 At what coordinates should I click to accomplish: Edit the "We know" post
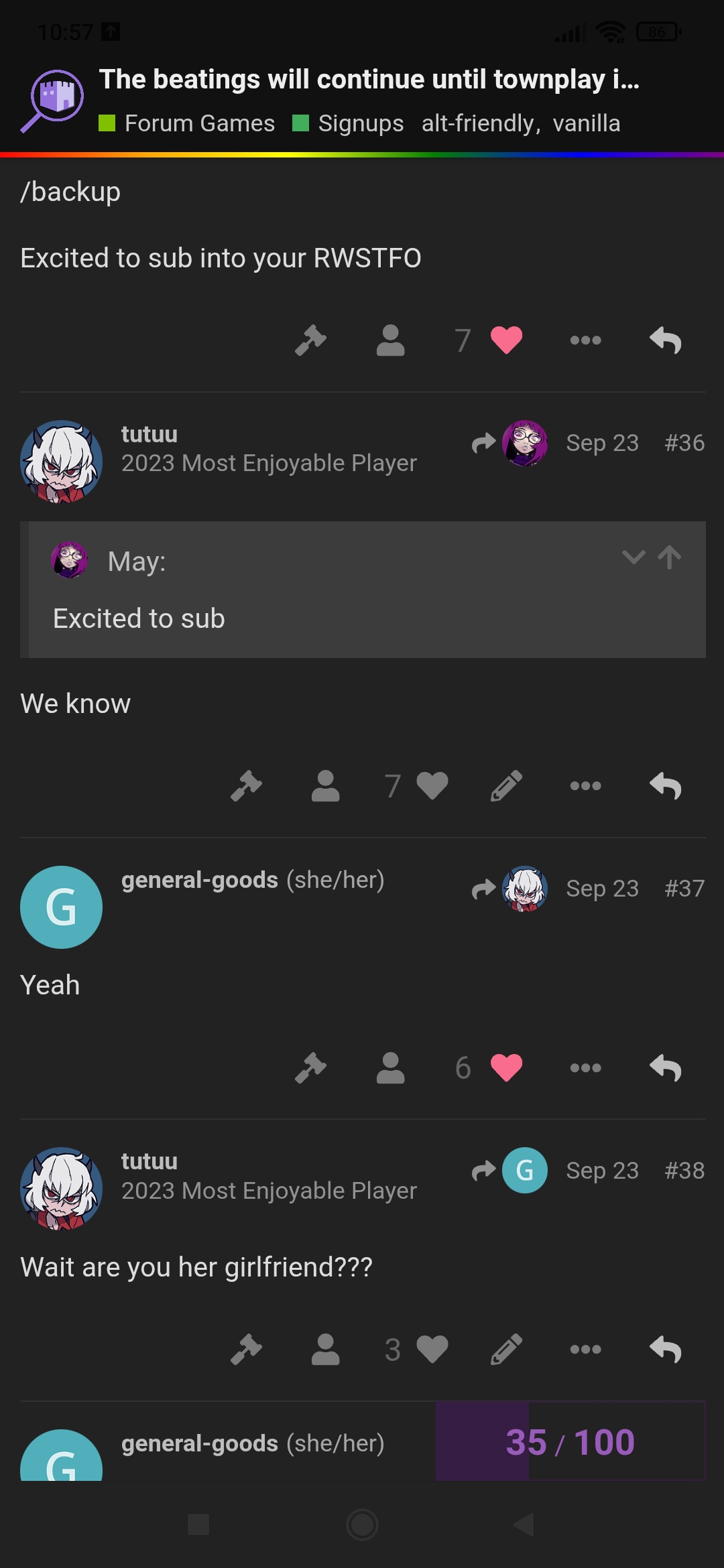pyautogui.click(x=506, y=786)
